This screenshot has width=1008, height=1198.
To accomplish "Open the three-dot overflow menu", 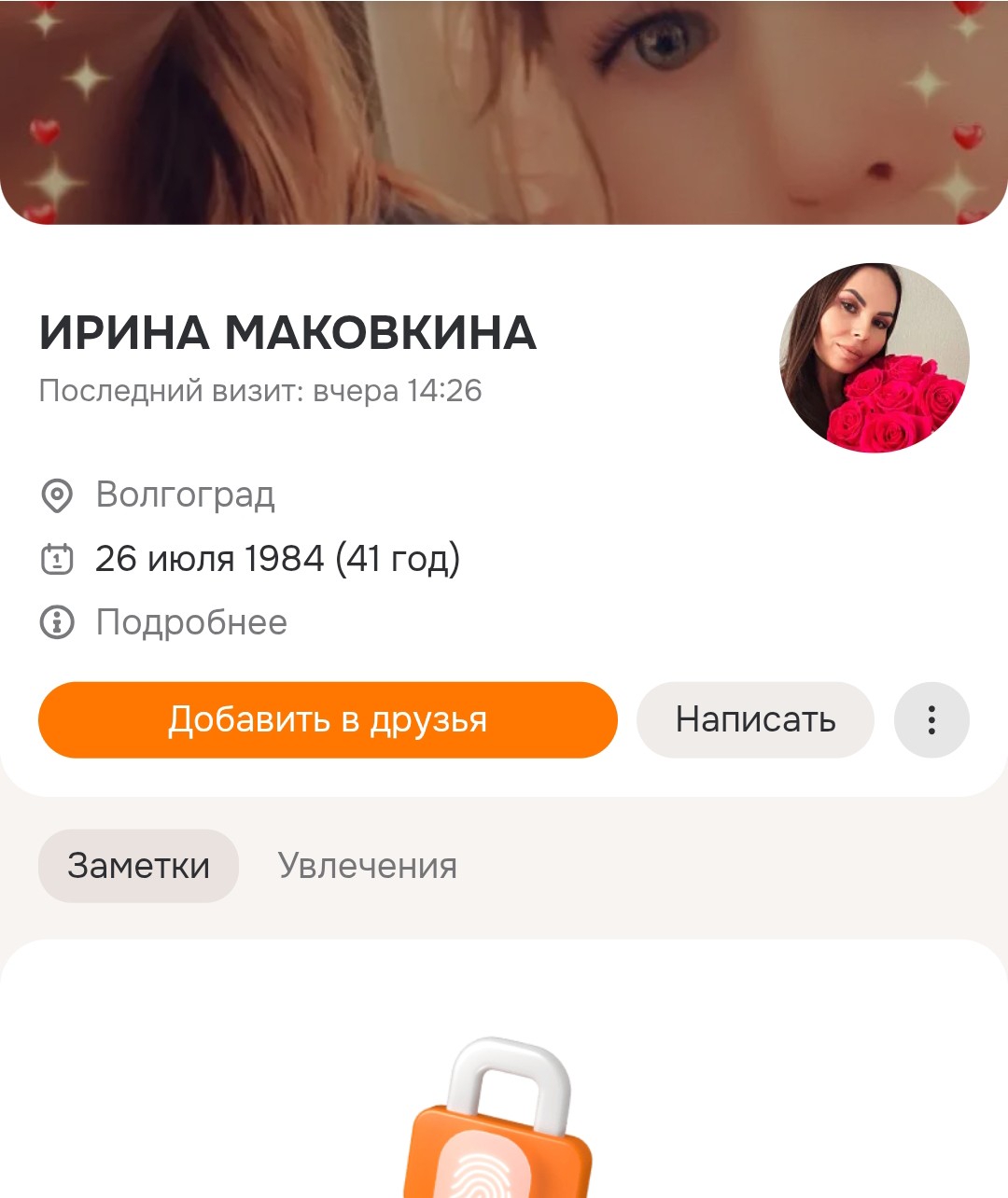I will pyautogui.click(x=931, y=719).
